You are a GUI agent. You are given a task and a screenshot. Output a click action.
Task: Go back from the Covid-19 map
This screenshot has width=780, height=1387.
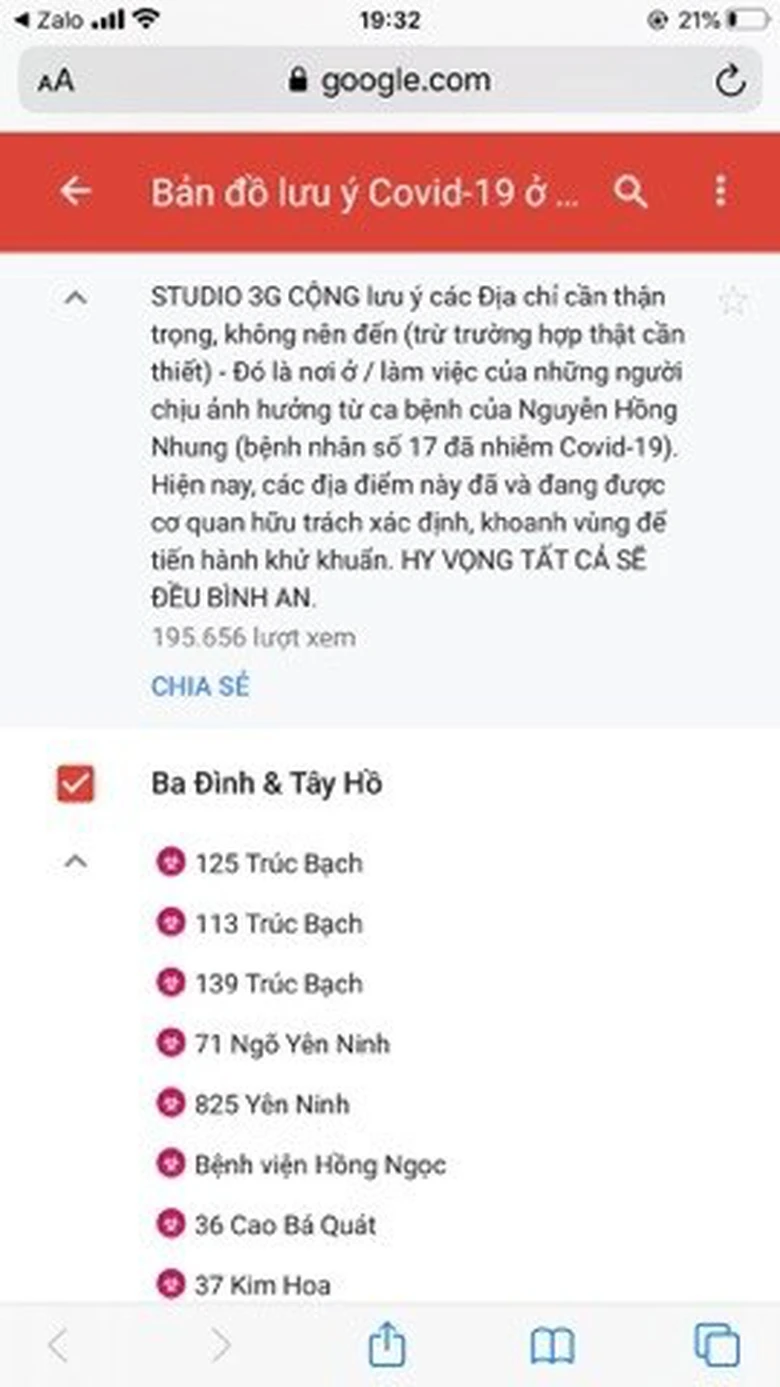76,191
